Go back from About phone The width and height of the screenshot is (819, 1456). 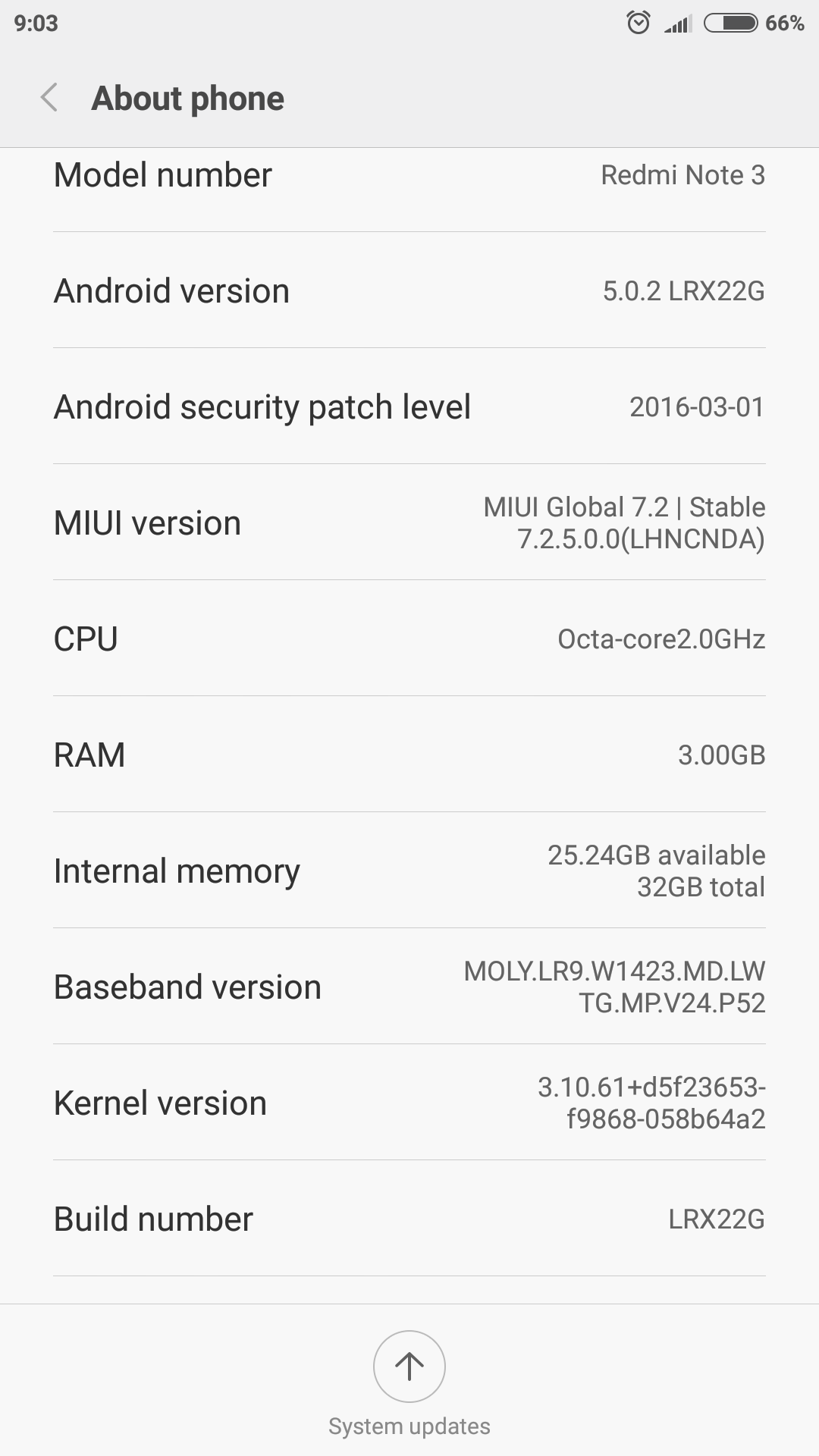50,98
